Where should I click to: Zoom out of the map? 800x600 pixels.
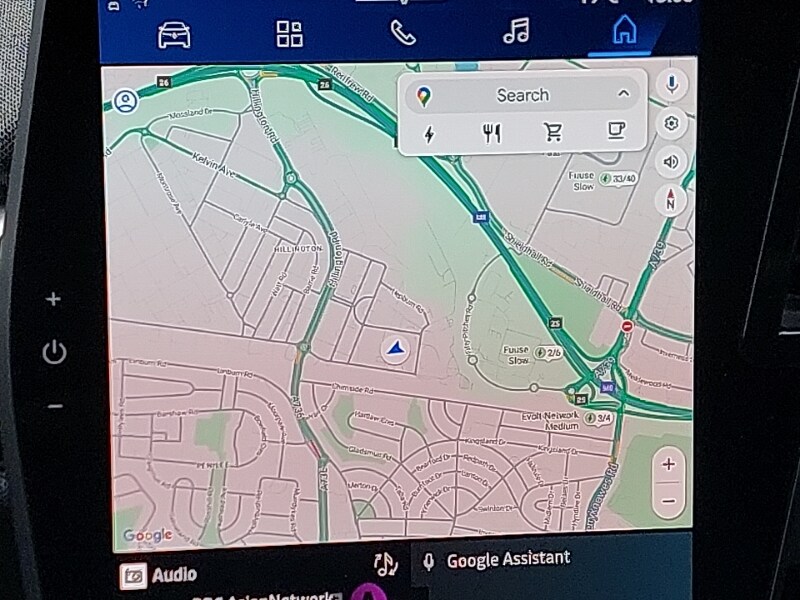668,500
